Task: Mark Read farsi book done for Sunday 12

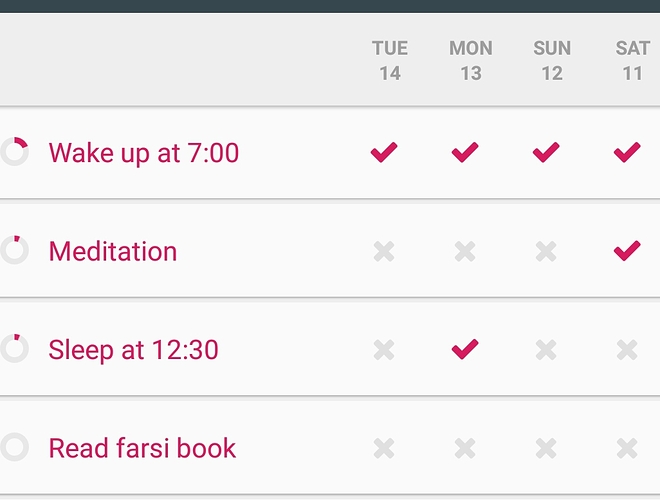Action: [x=546, y=448]
